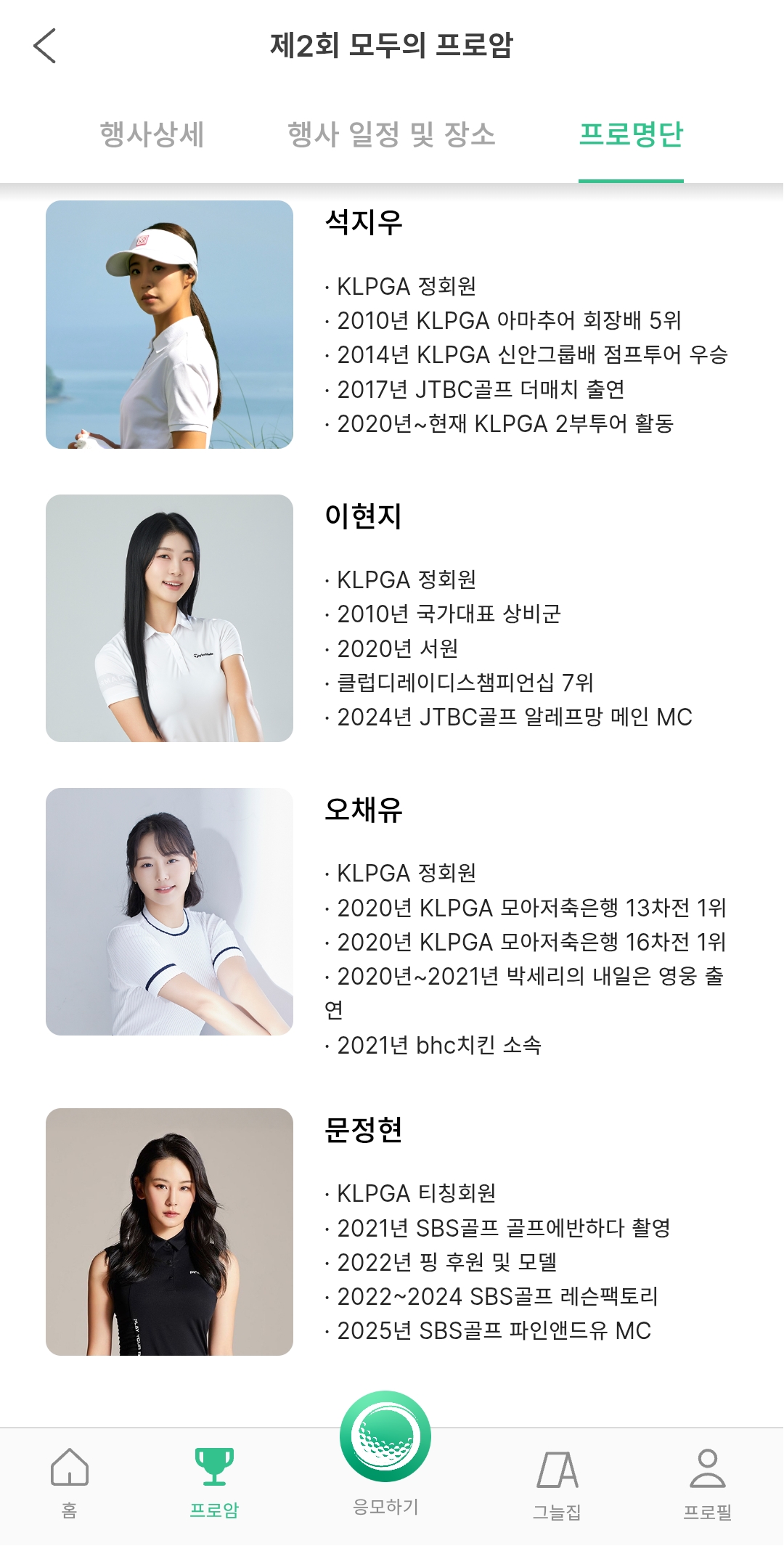Open the 행사 일정 및 장소 tab
The image size is (784, 1546).
(x=391, y=134)
